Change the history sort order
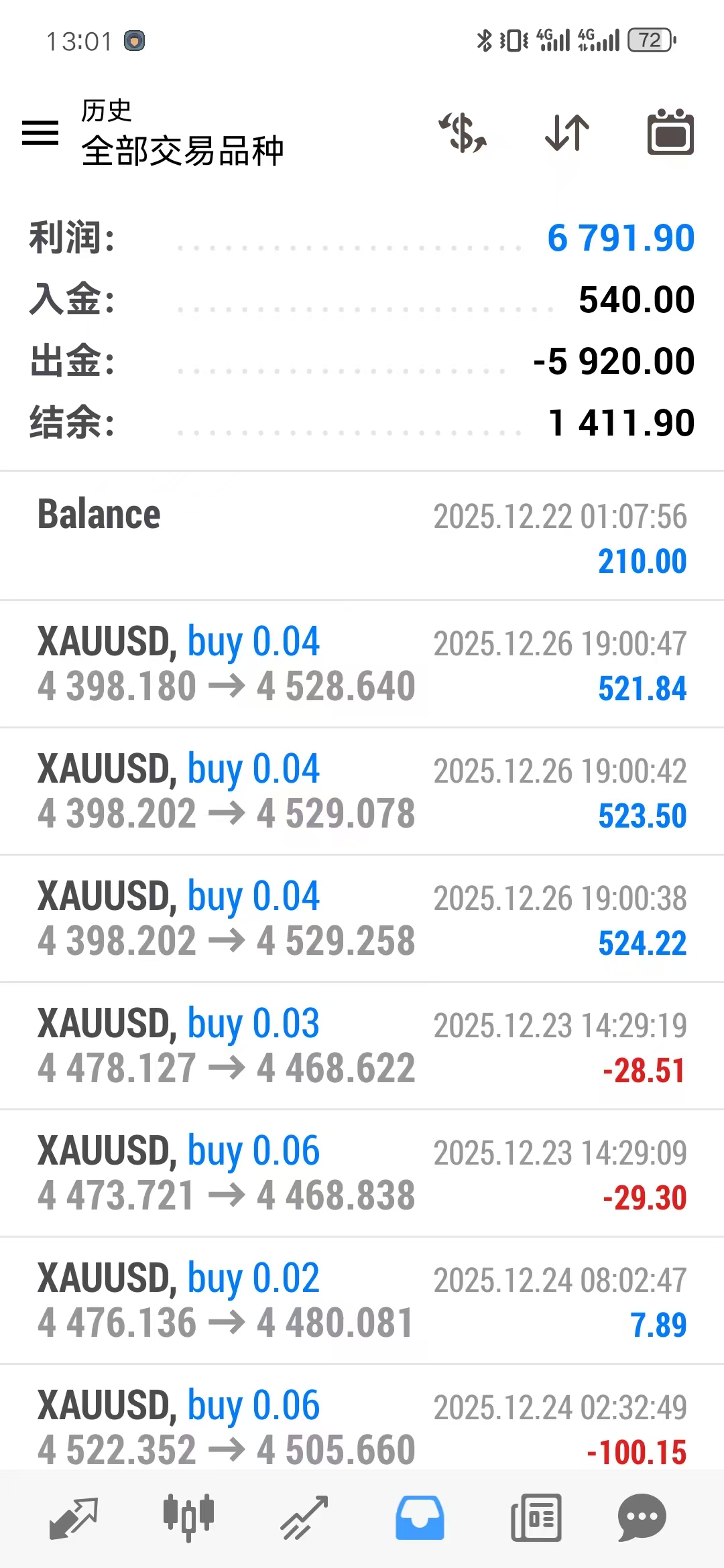Screen dimensions: 724x1568 point(567,132)
